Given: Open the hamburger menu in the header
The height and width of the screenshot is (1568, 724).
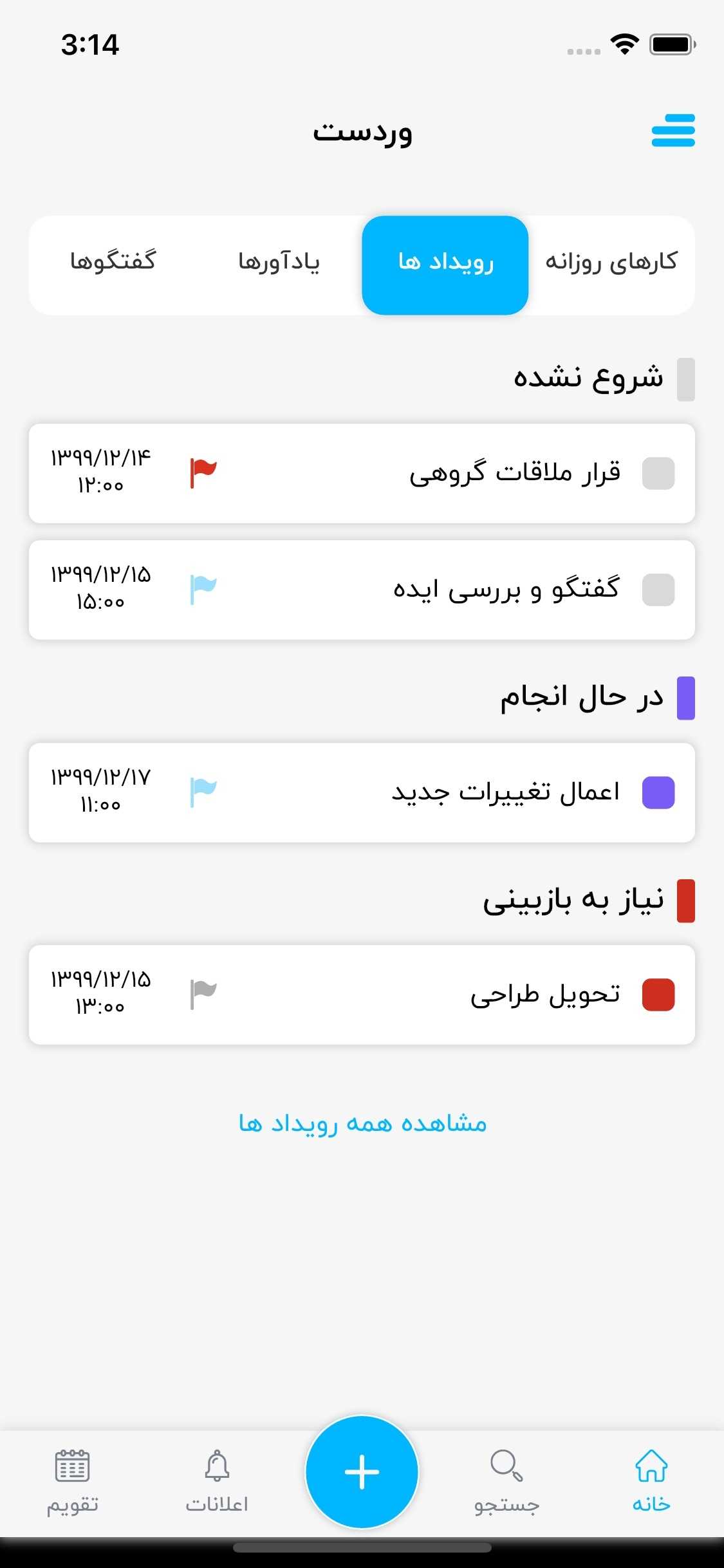Looking at the screenshot, I should (x=673, y=131).
